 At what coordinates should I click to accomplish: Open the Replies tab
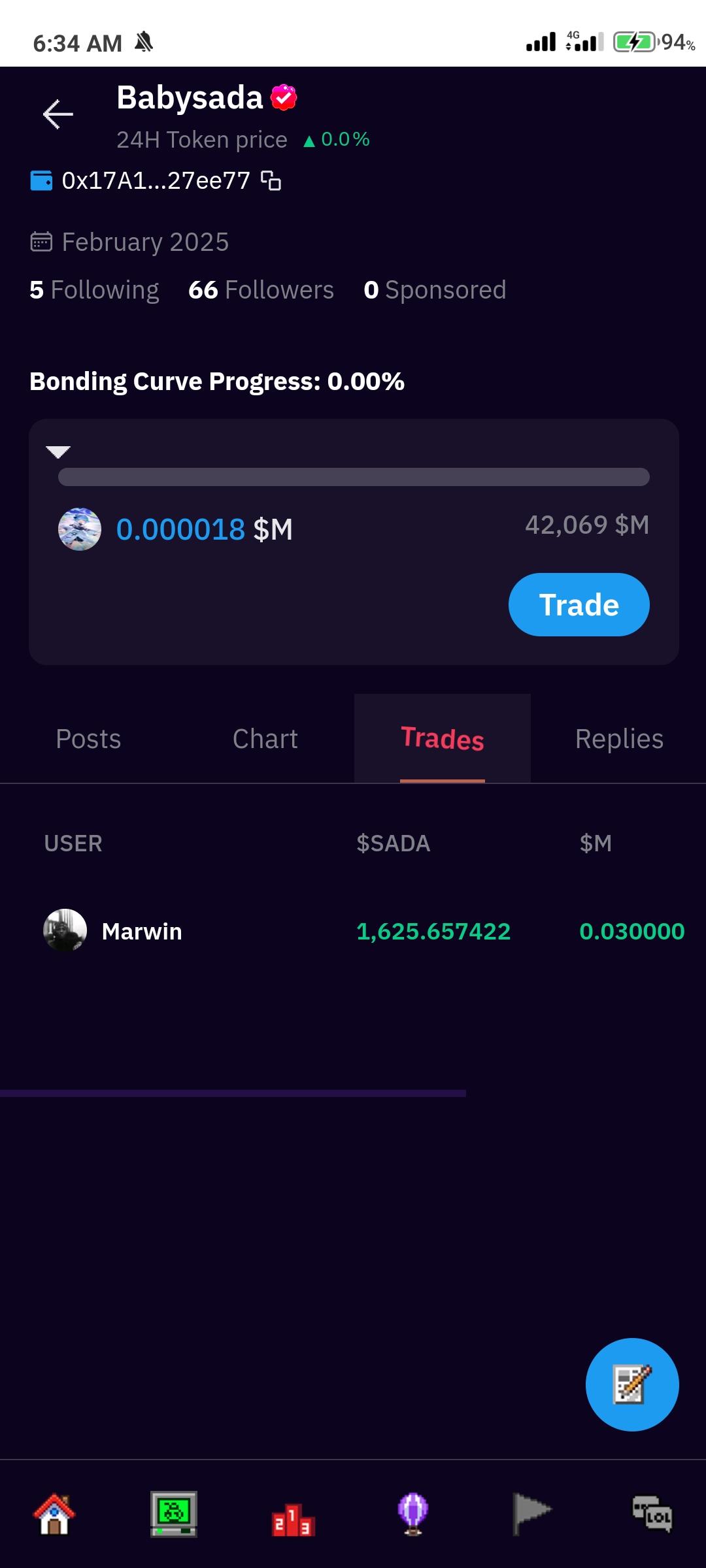tap(619, 739)
